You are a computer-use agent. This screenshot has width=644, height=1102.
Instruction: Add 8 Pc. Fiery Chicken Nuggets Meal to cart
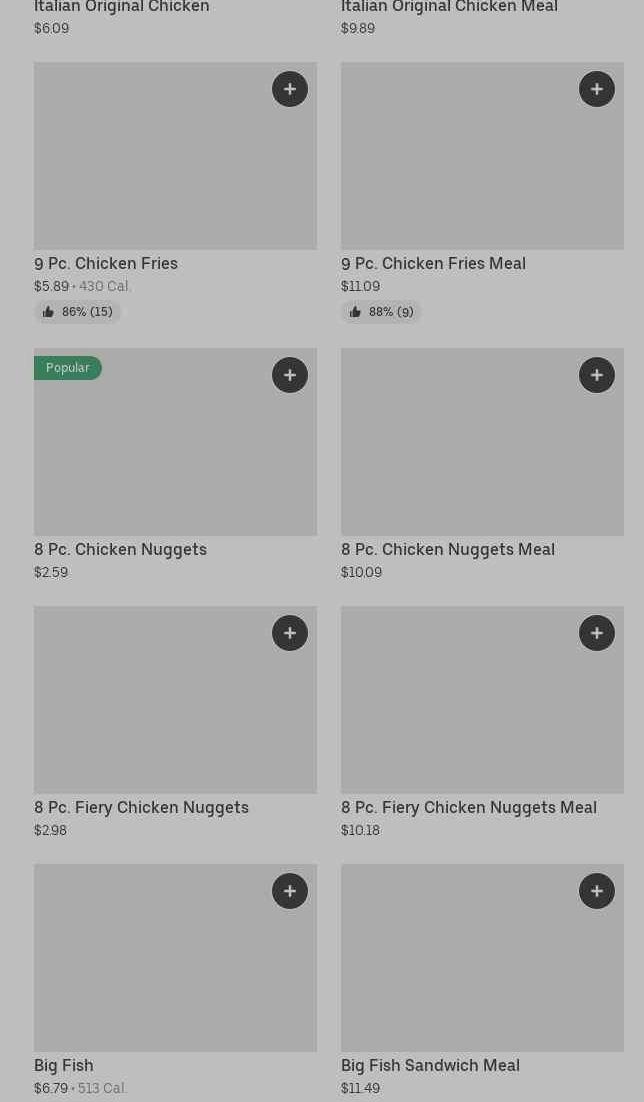[x=597, y=633]
